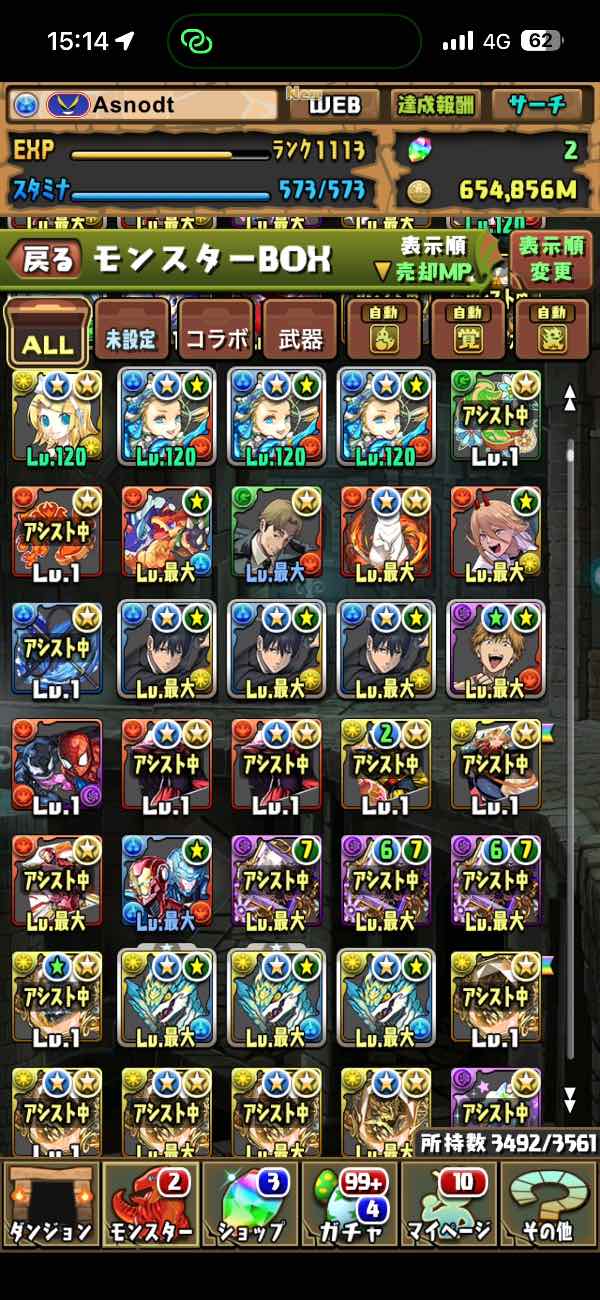Jump to bottom with scrollbar down arrows

pyautogui.click(x=570, y=1100)
